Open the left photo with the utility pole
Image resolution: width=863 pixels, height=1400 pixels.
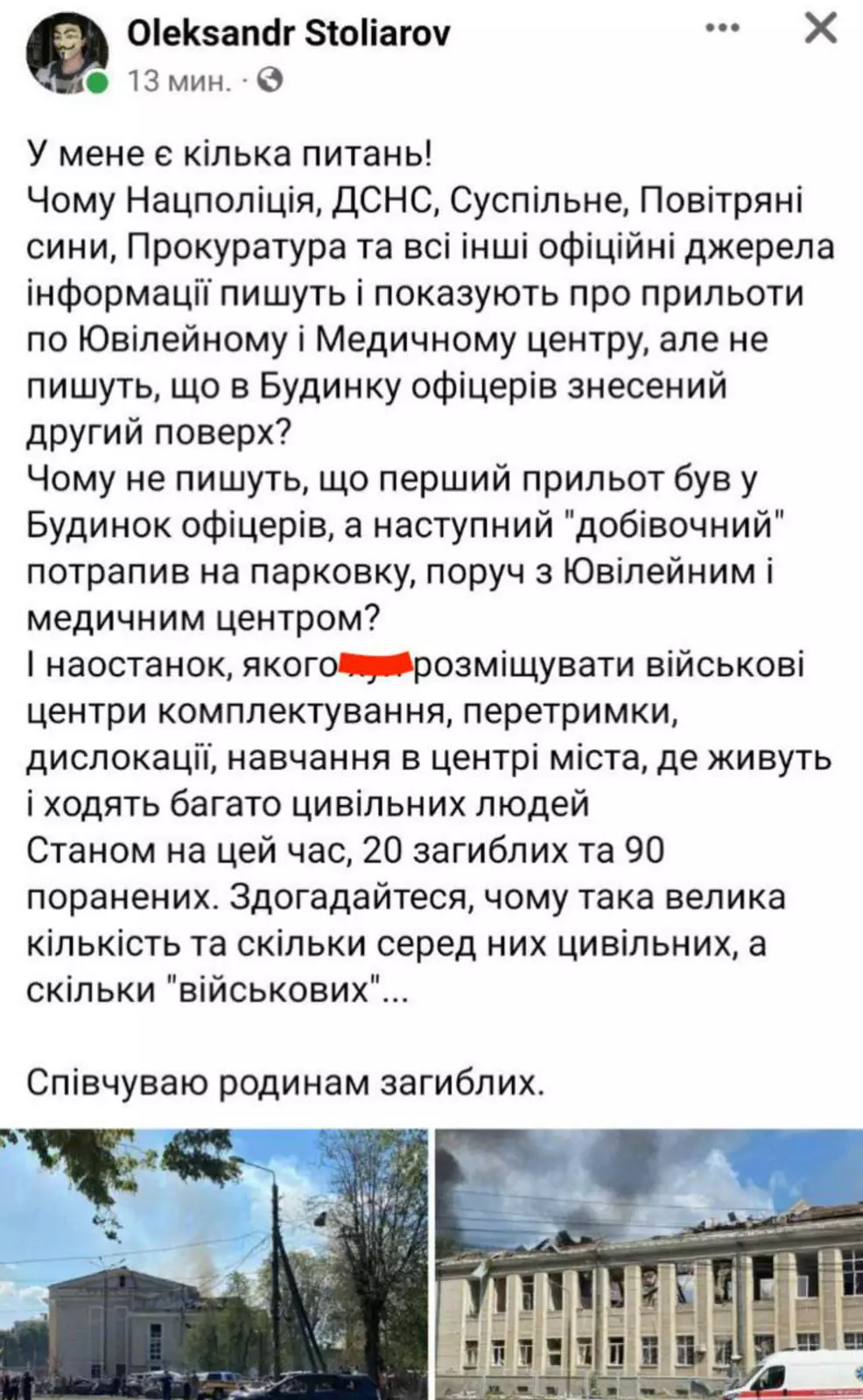(x=214, y=1263)
